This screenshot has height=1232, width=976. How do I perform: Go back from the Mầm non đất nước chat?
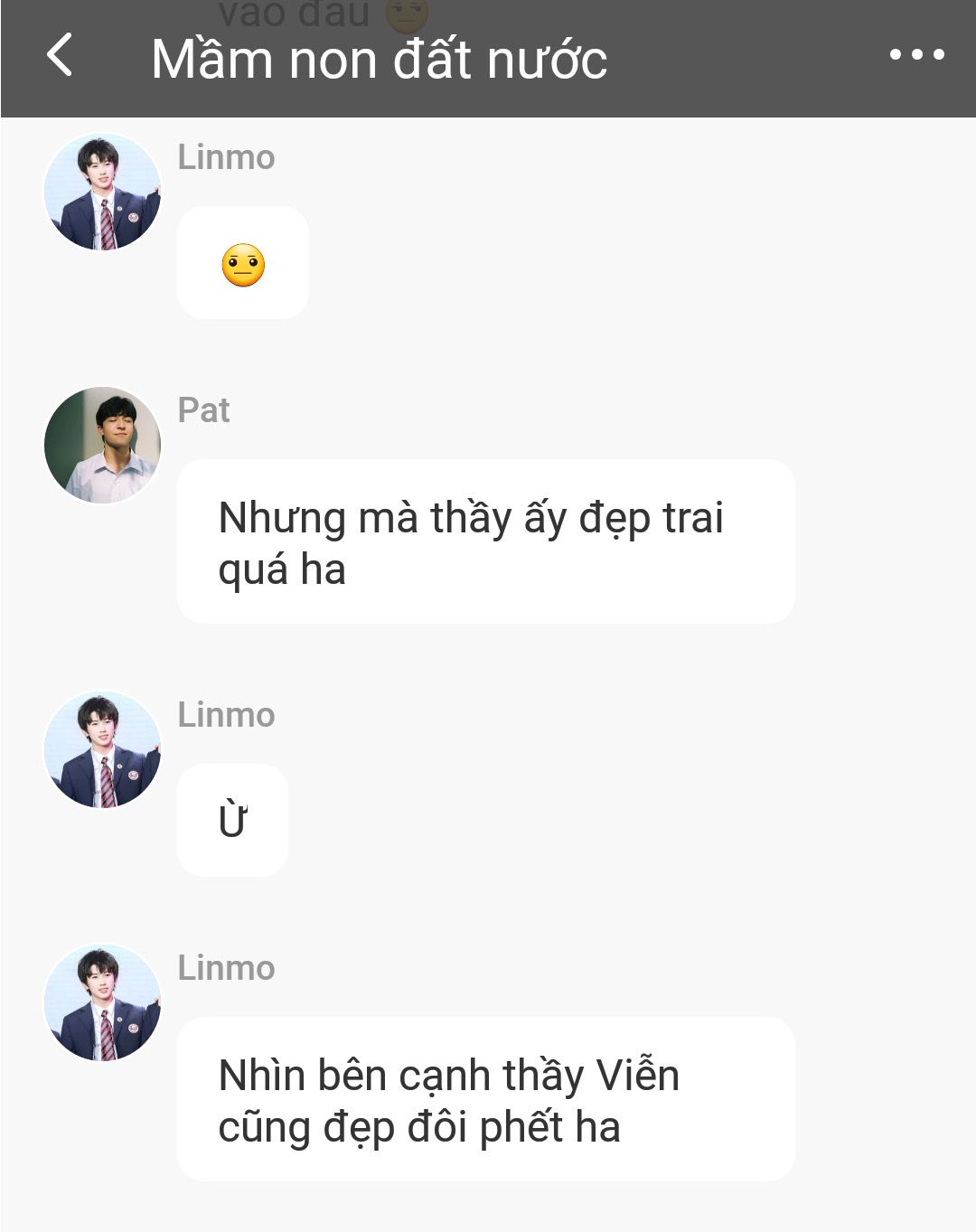[x=60, y=56]
